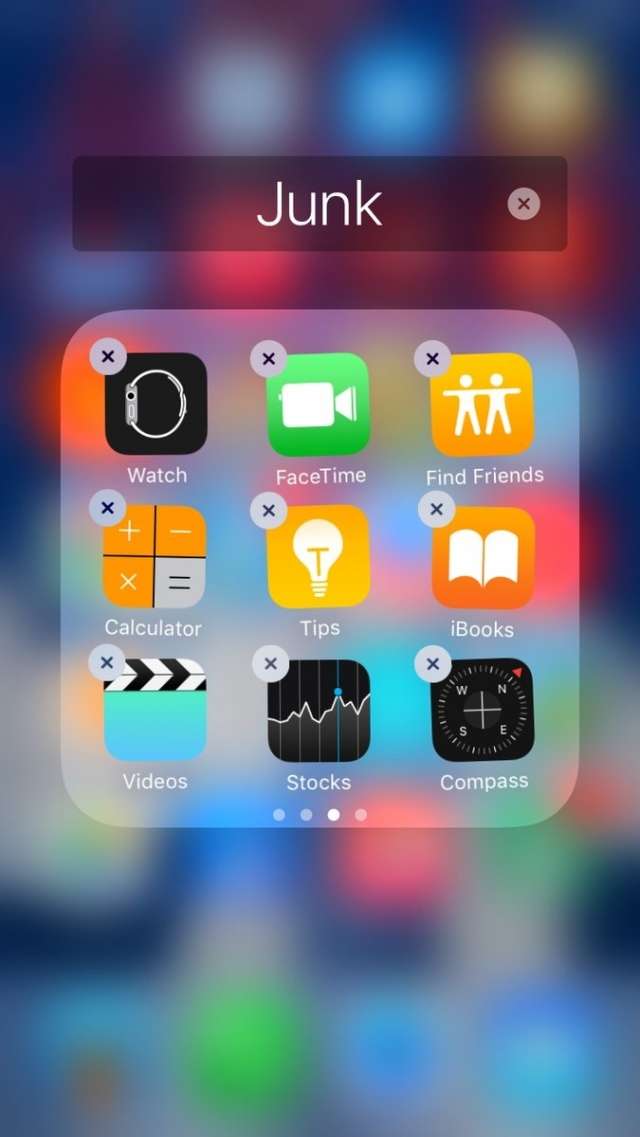
Task: Remove the Calculator app
Action: 107,508
